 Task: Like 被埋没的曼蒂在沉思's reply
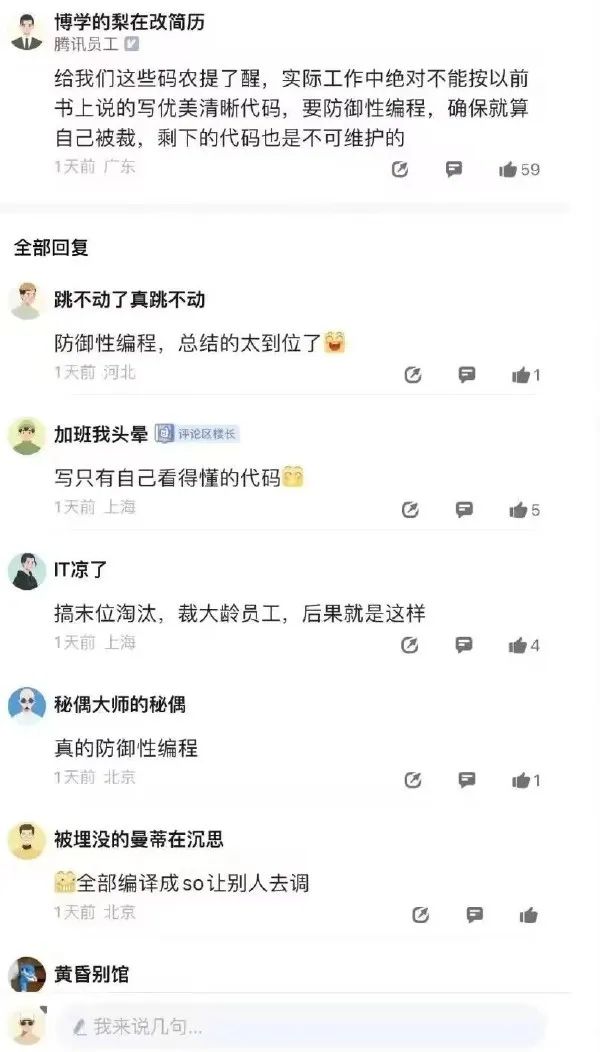528,914
